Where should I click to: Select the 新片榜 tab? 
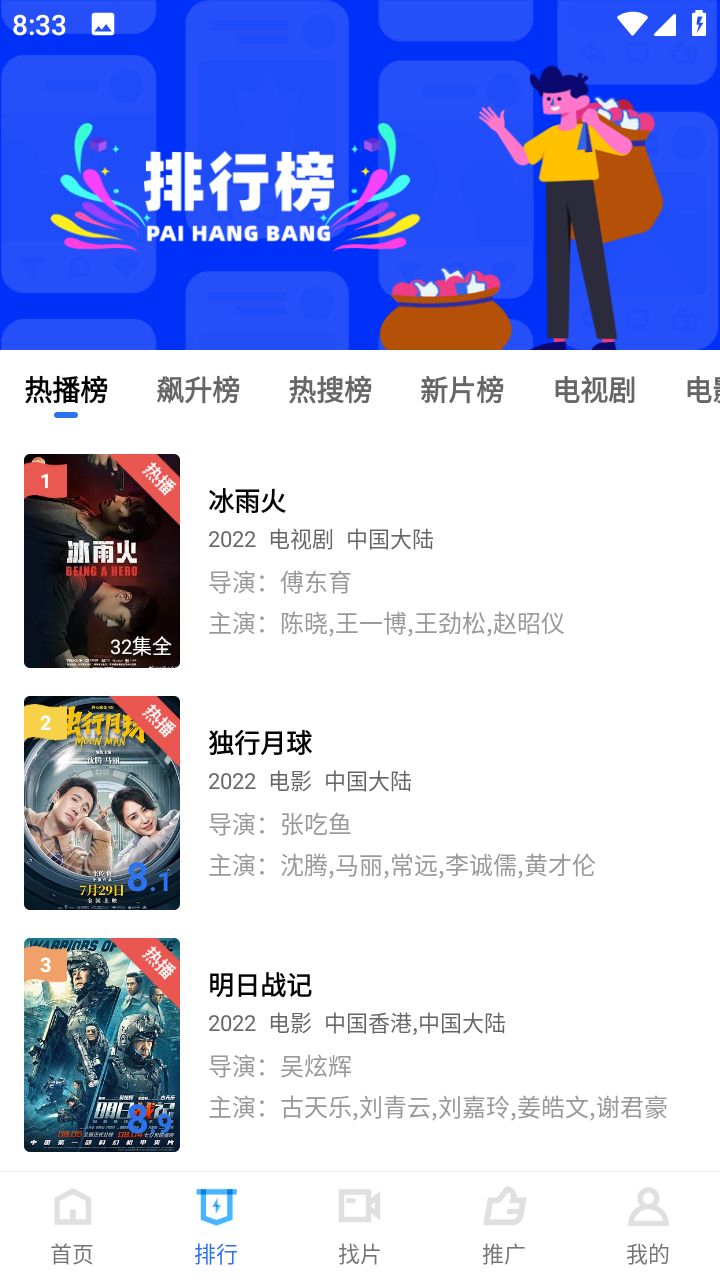[462, 391]
